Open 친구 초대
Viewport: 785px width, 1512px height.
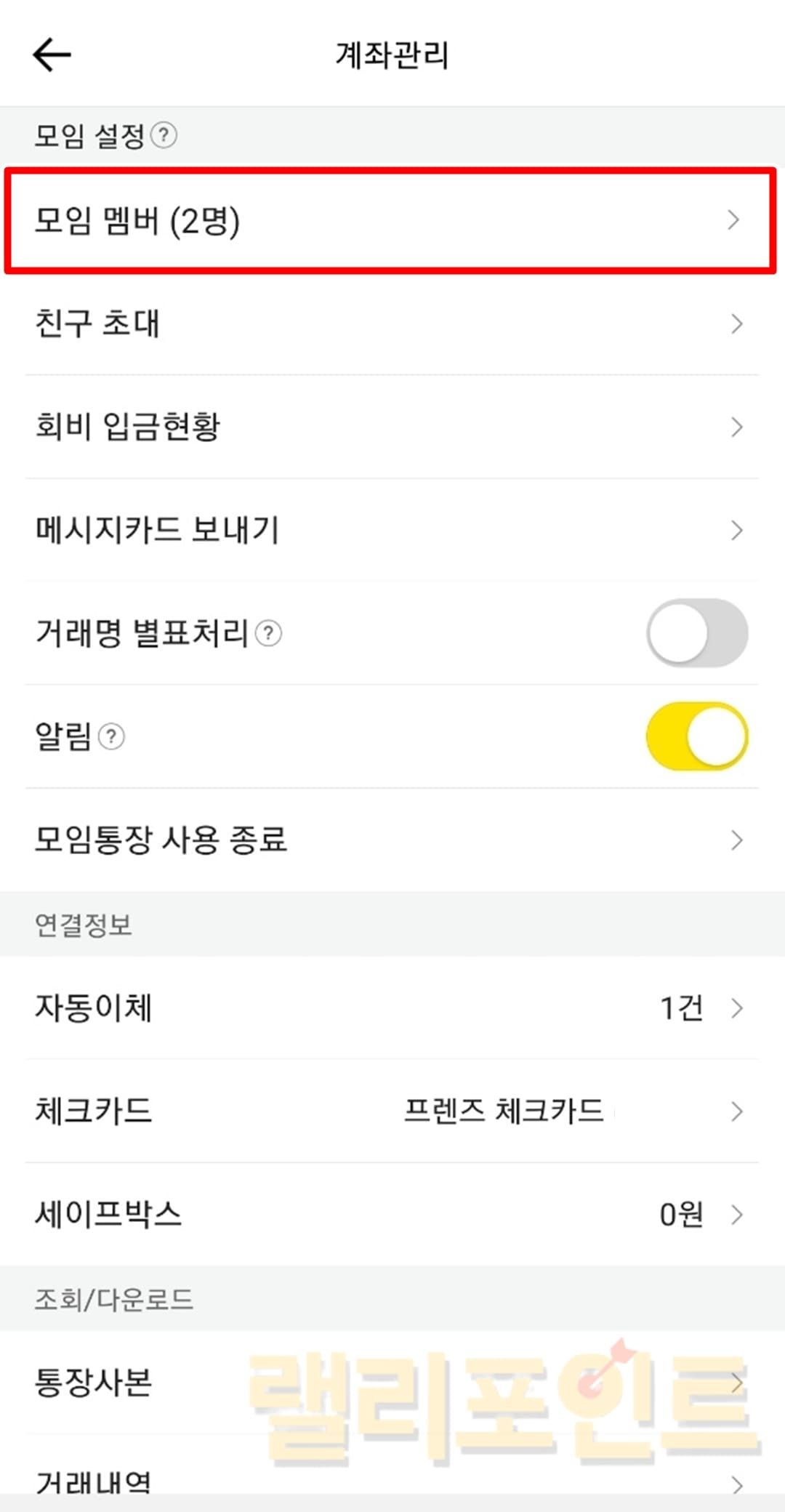[391, 323]
